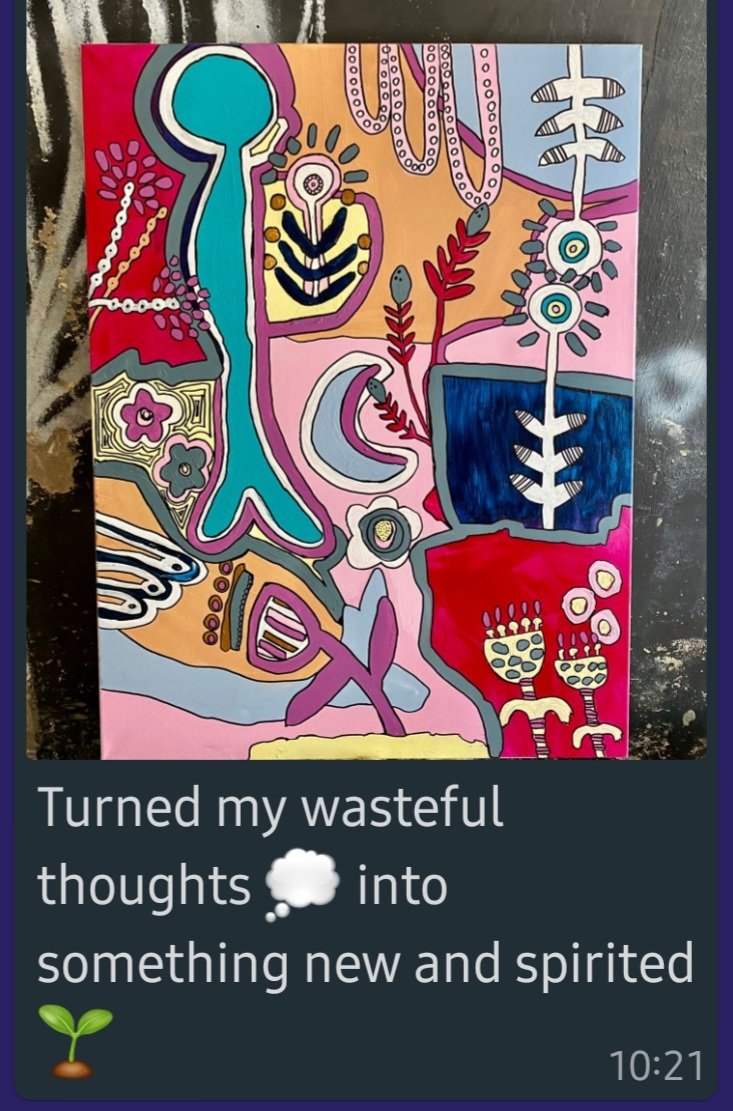Screen dimensions: 733x1111
Task: Open the painting photo in the message
Action: click(x=366, y=380)
